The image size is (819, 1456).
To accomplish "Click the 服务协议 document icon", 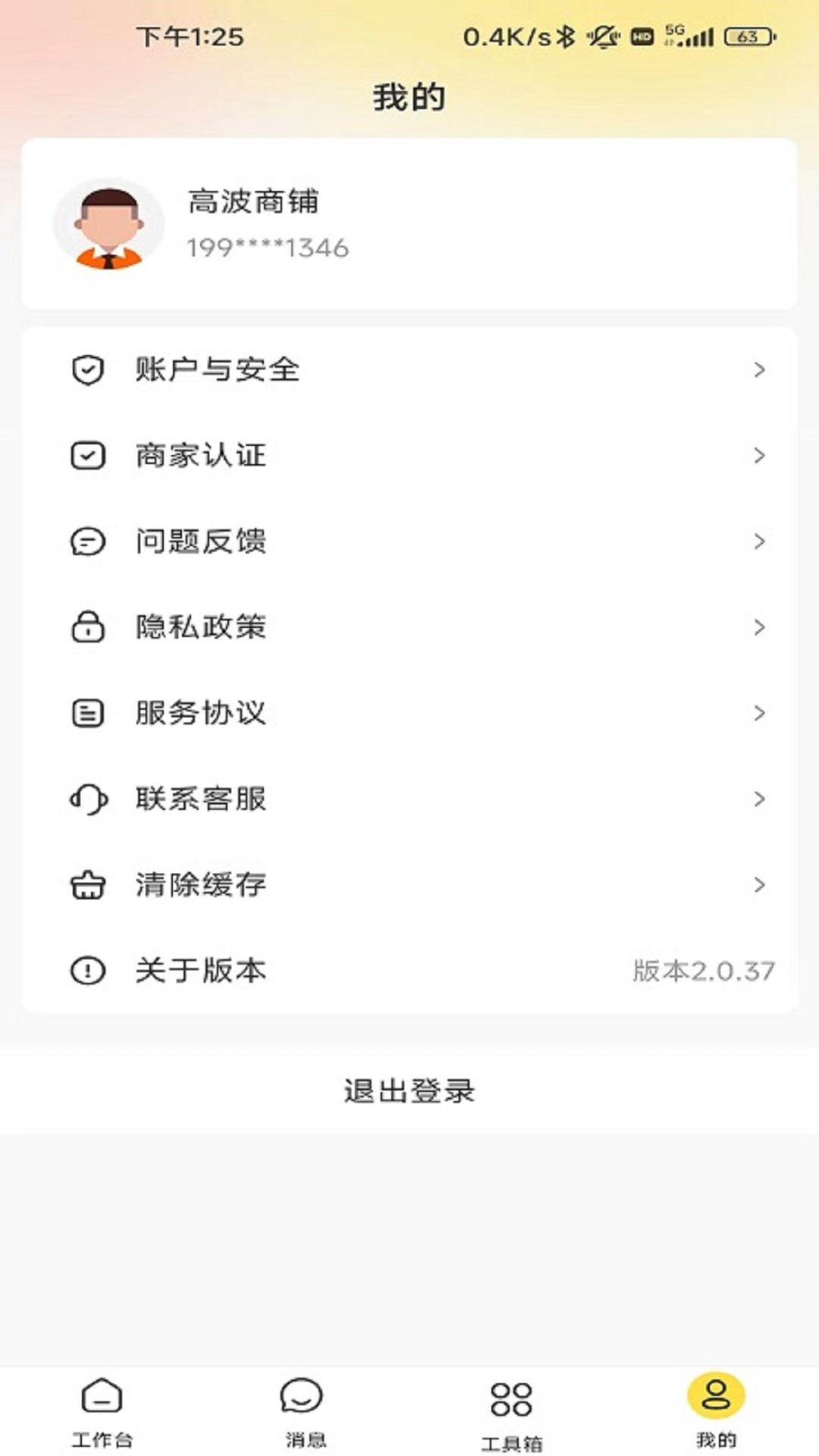I will point(87,712).
